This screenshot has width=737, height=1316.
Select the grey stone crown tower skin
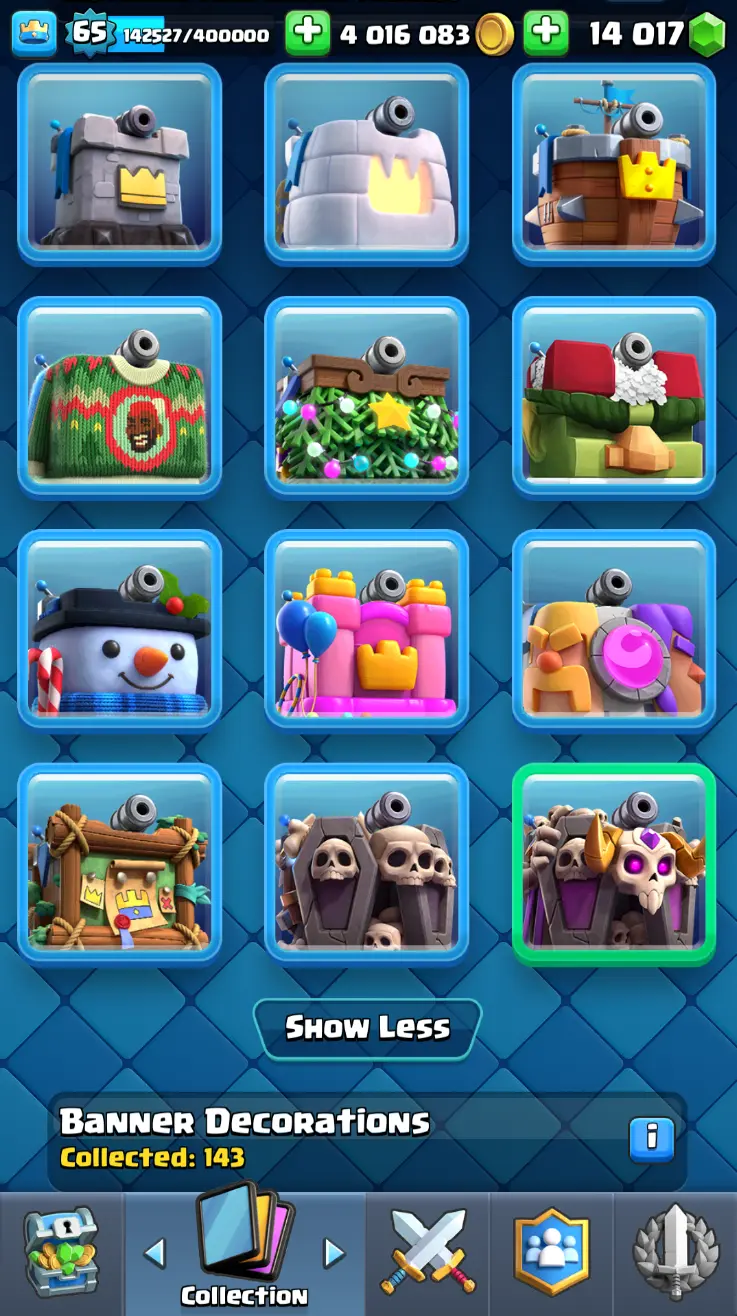(119, 165)
